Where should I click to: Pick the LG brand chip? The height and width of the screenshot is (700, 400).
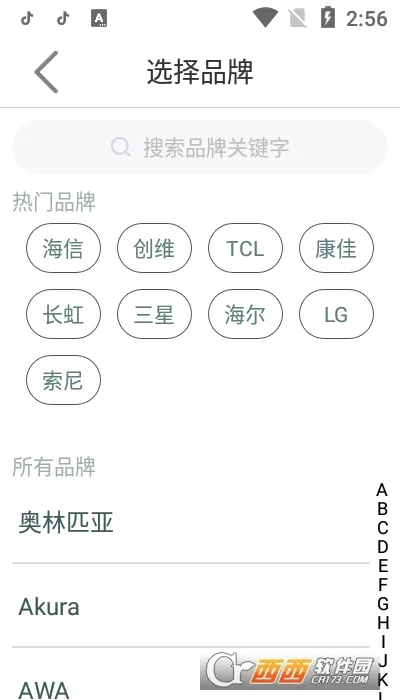(x=337, y=314)
